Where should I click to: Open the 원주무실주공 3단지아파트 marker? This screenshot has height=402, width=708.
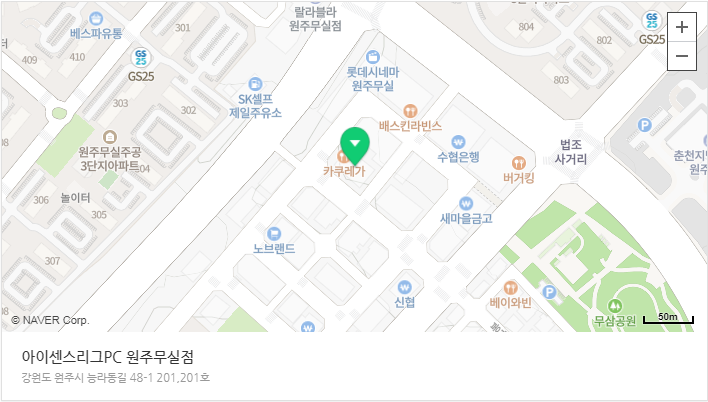point(109,136)
